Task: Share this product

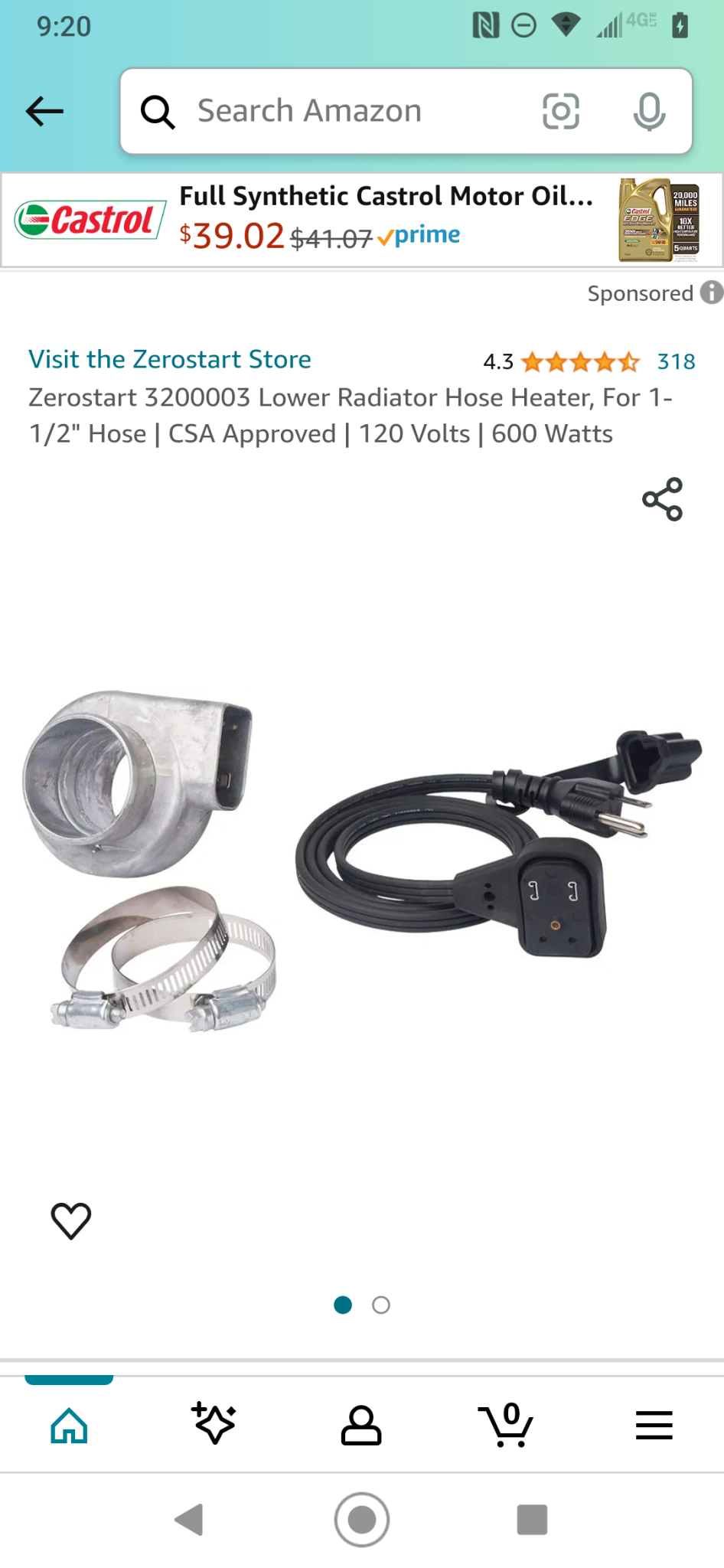Action: (662, 499)
